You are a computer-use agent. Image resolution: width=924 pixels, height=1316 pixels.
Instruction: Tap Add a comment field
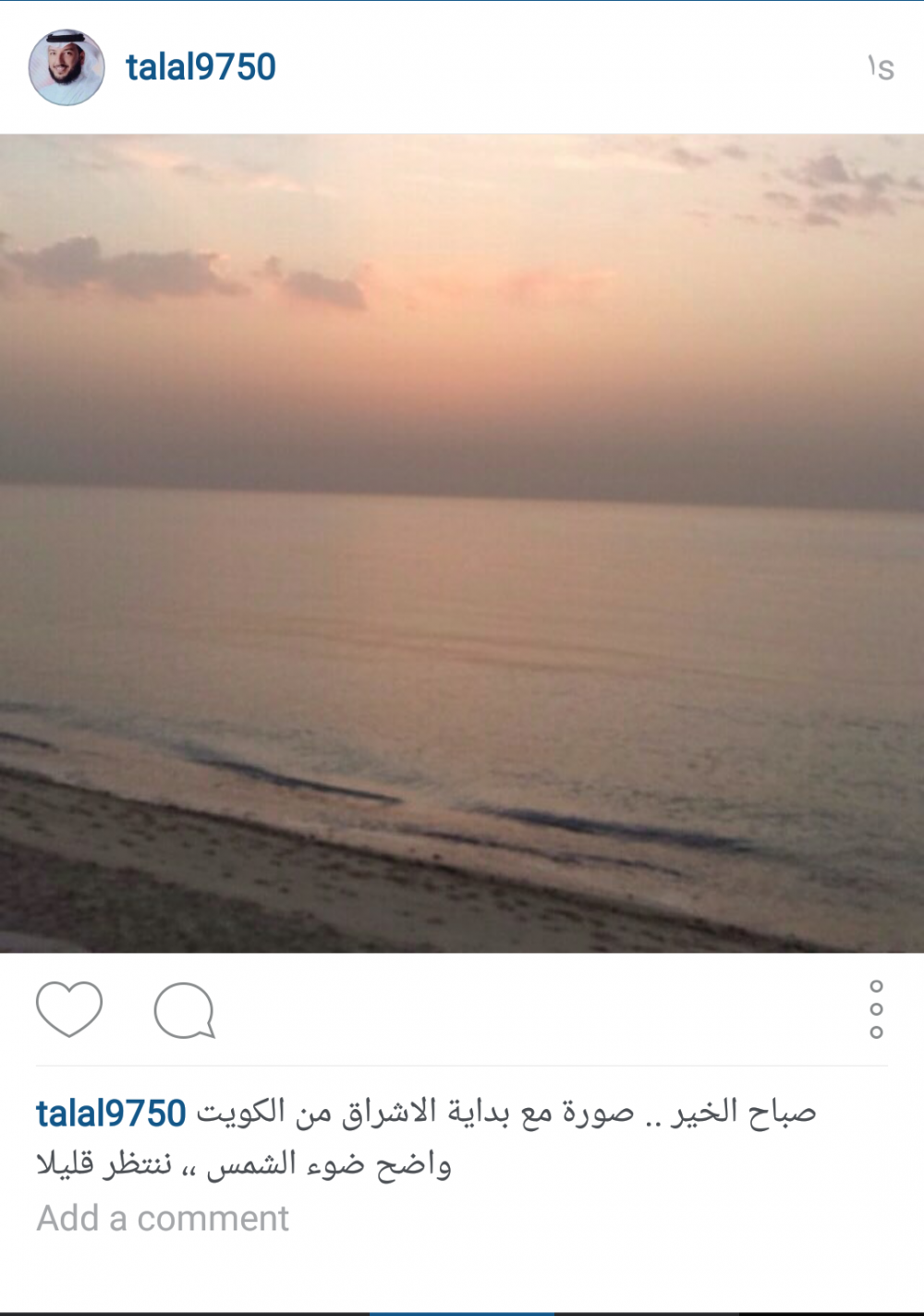coord(163,1219)
